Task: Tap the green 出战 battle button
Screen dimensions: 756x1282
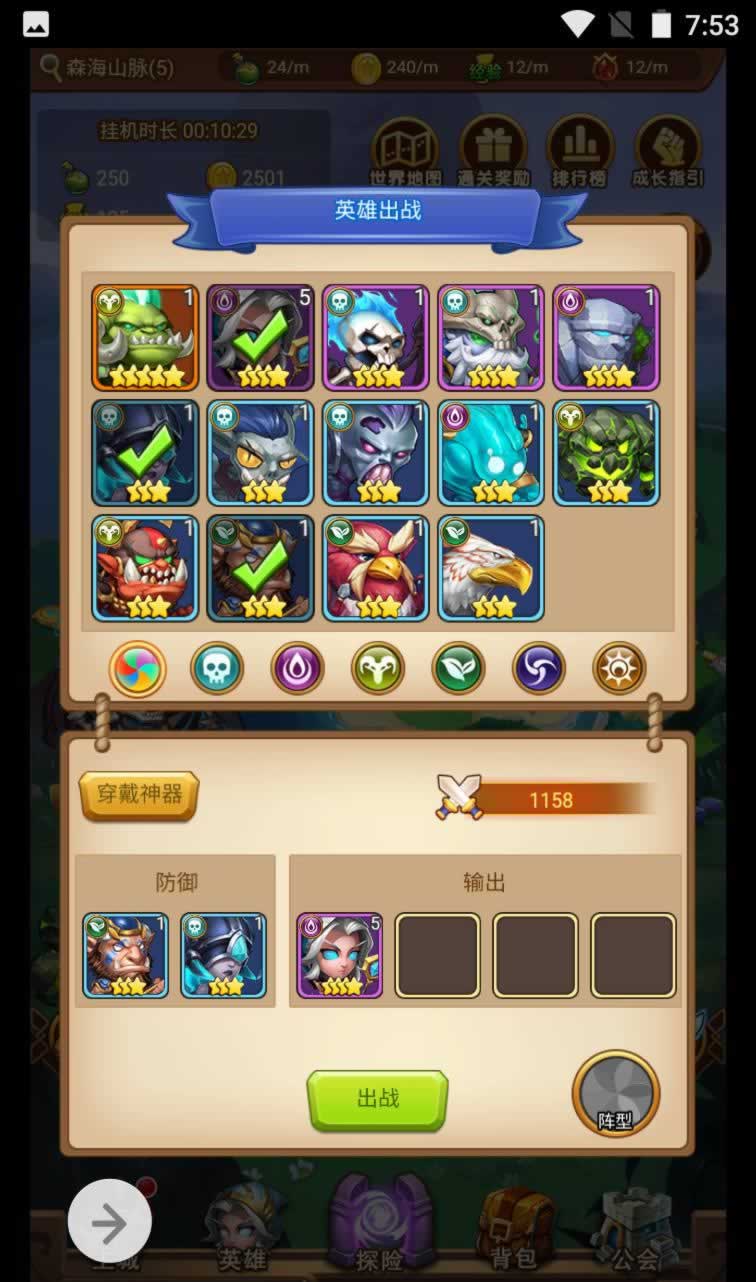Action: 377,1099
